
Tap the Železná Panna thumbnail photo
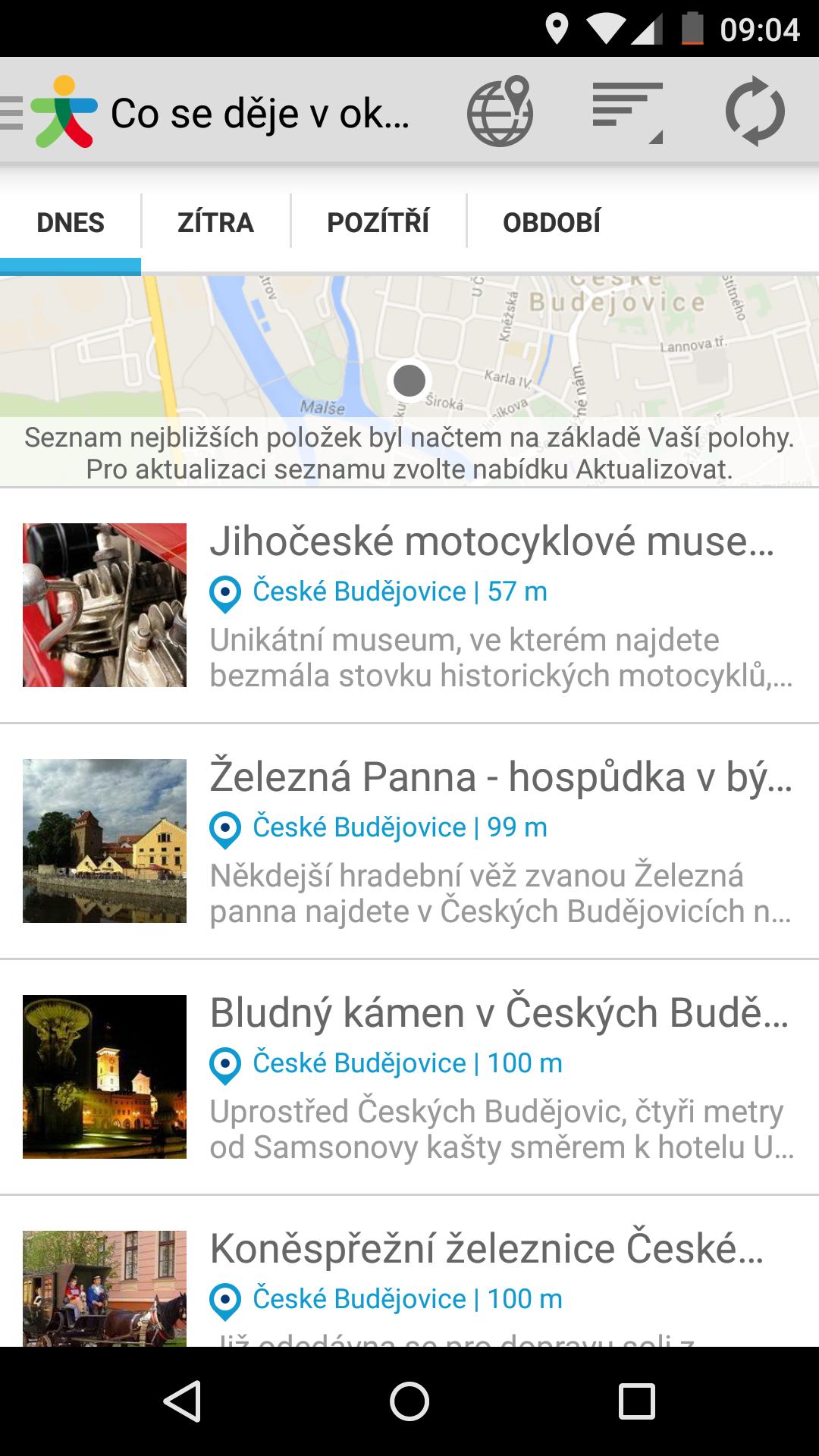[104, 839]
